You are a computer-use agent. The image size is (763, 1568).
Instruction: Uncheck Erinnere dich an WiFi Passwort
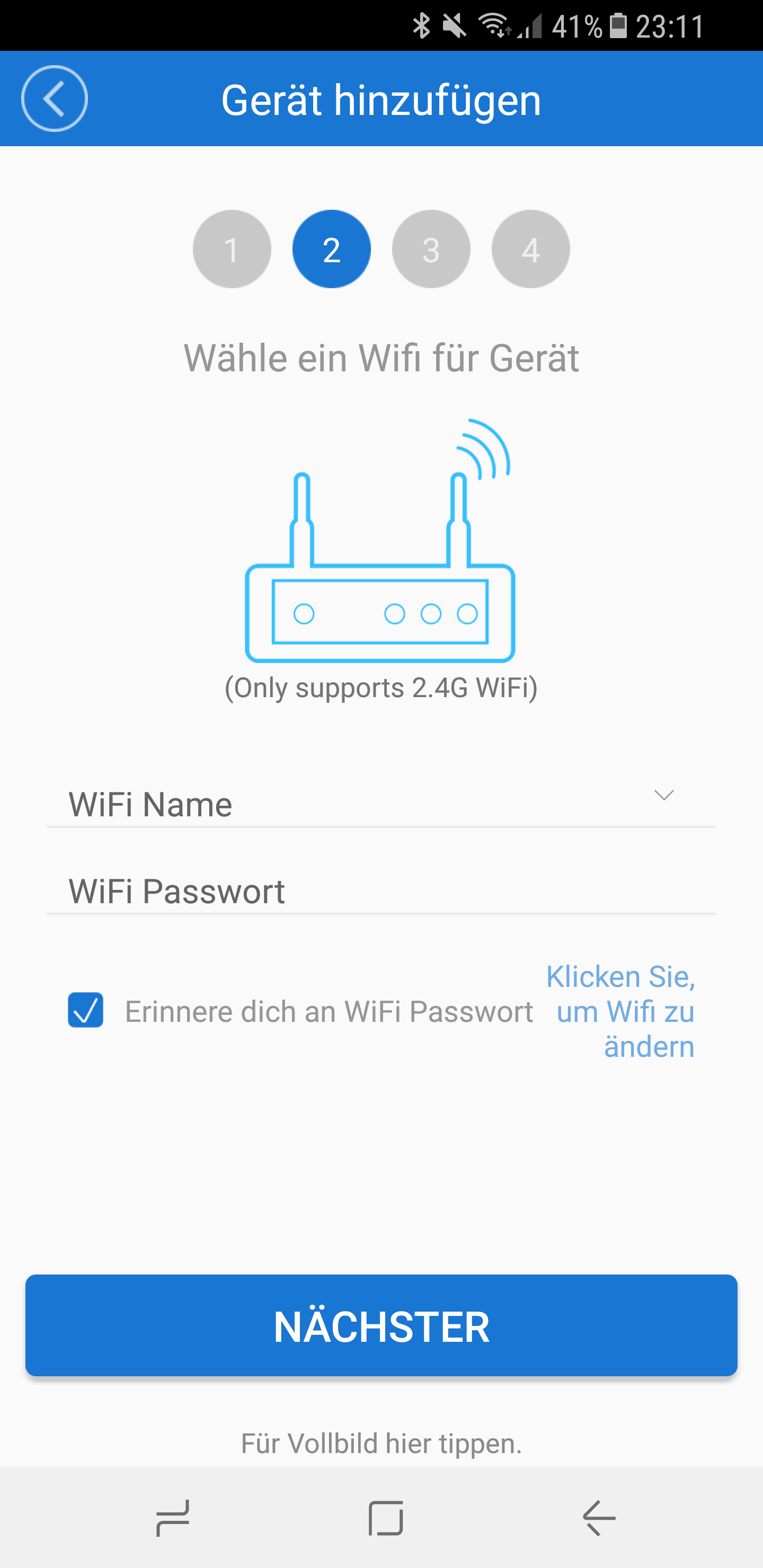pos(85,1010)
